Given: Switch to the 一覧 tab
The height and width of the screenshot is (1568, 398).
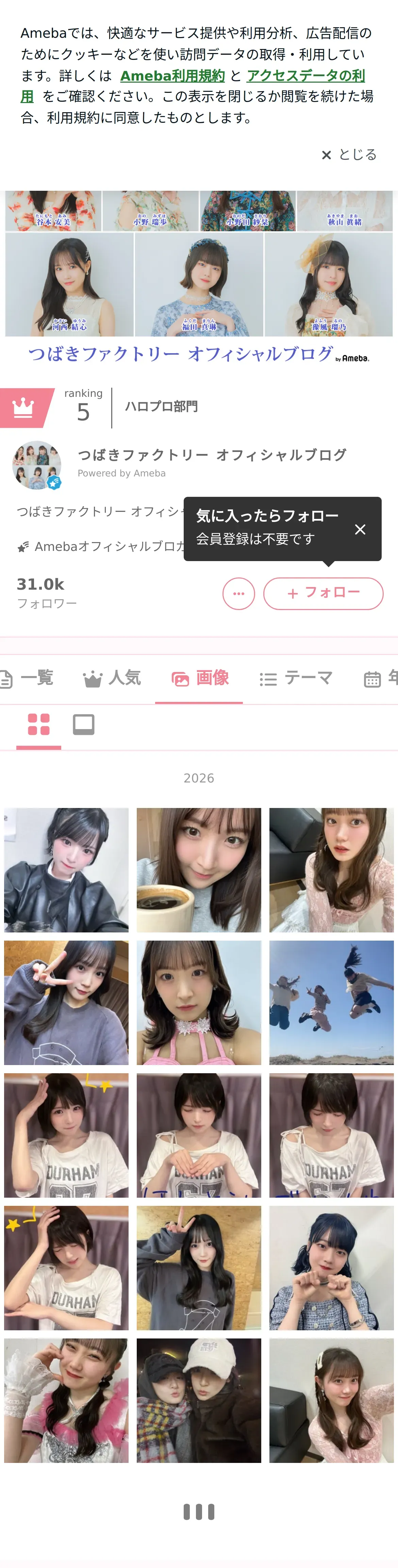Looking at the screenshot, I should coord(28,678).
